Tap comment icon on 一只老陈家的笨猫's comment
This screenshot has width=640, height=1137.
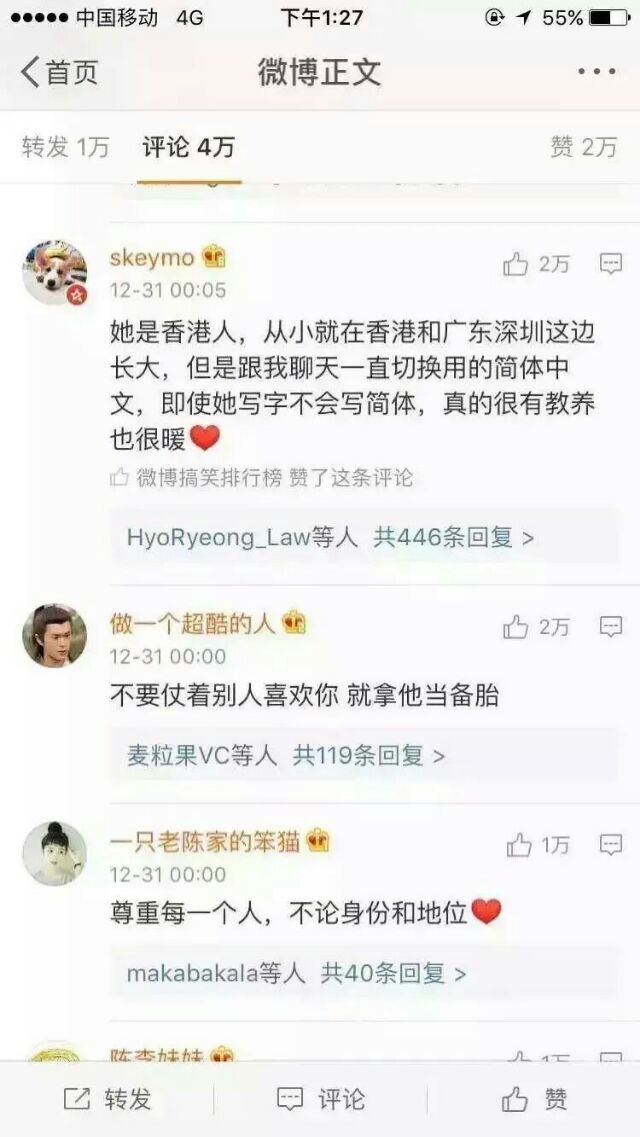611,844
